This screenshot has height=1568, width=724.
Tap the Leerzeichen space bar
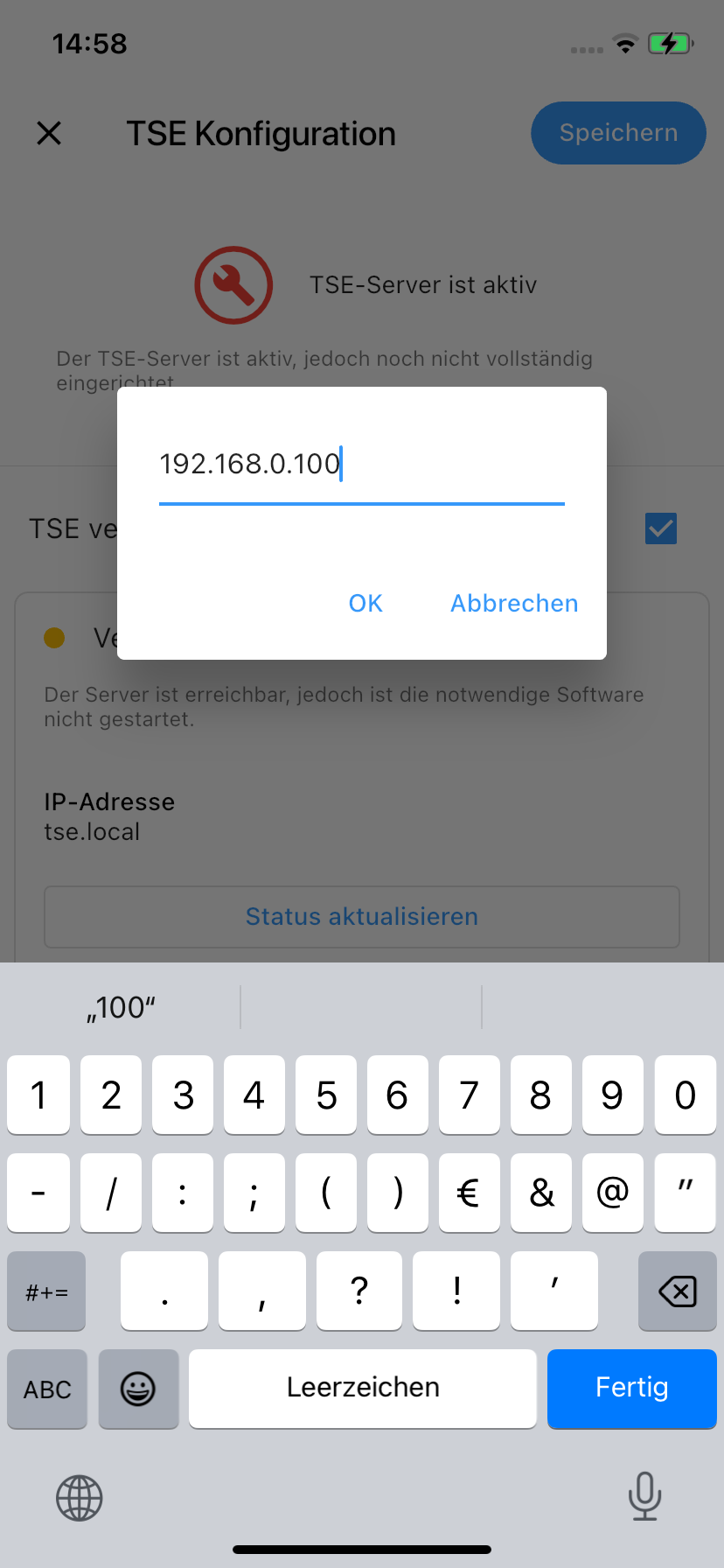(x=363, y=1389)
